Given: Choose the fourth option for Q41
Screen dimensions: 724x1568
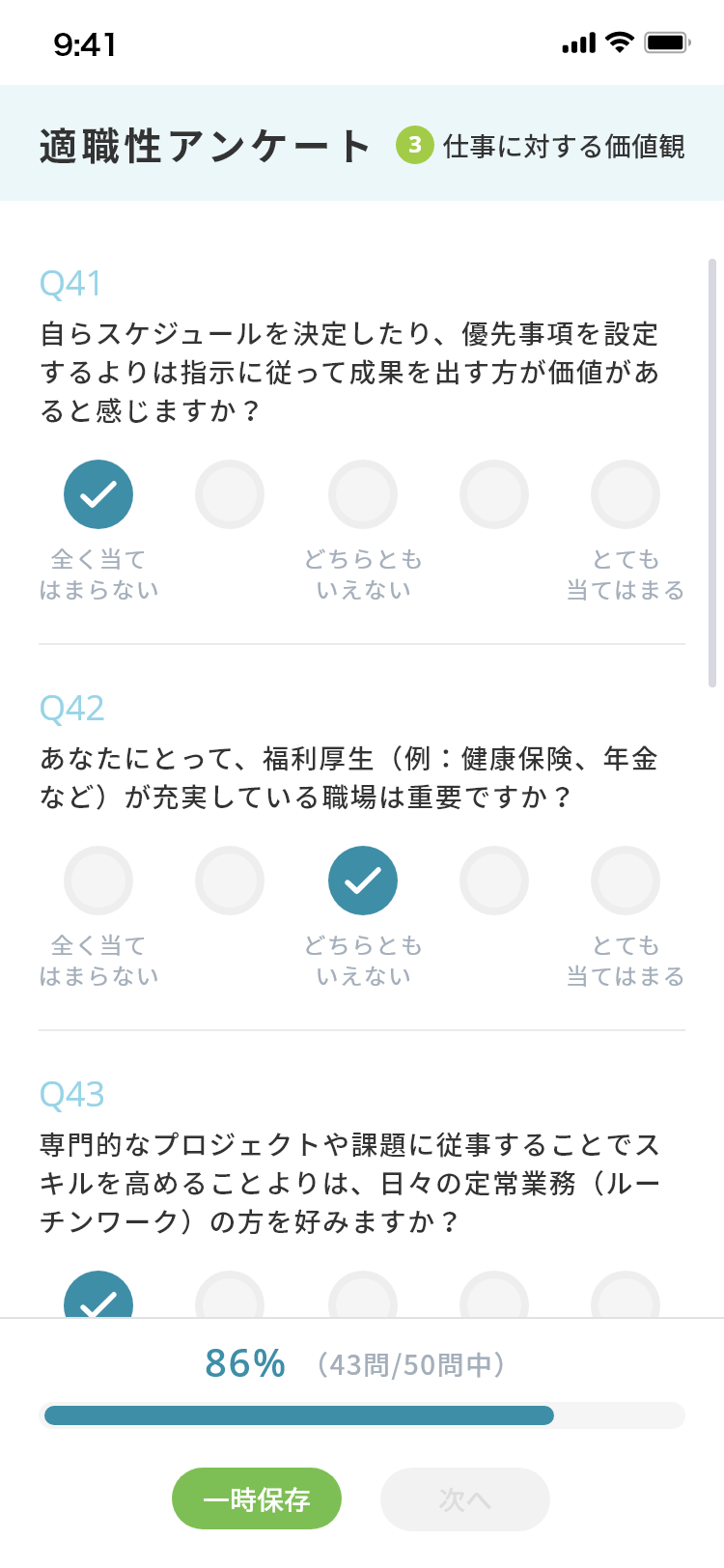Looking at the screenshot, I should point(494,494).
